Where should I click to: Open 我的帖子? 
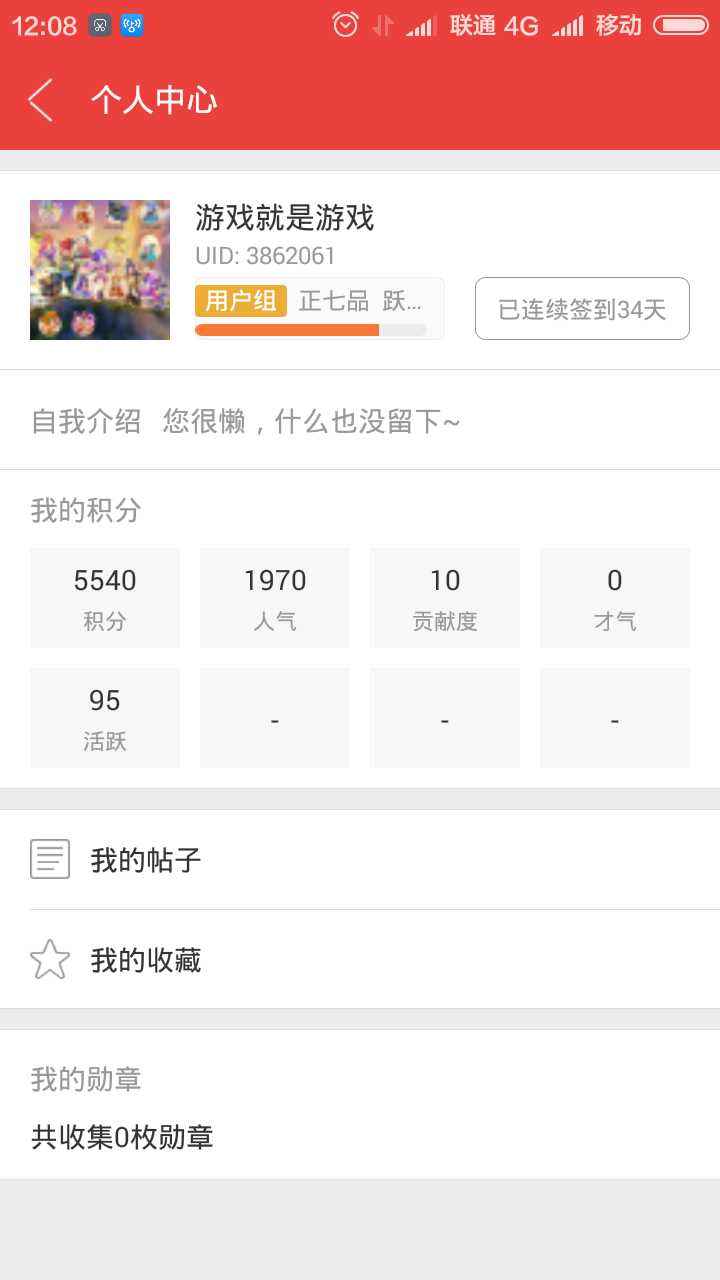pos(360,860)
